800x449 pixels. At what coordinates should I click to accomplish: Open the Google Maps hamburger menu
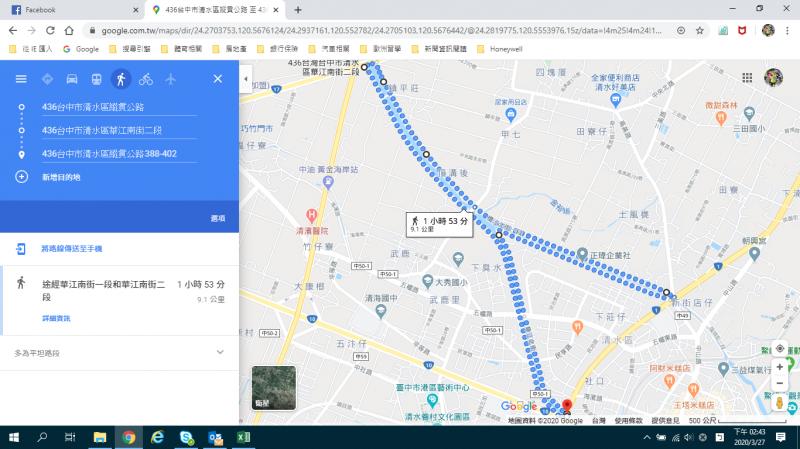(21, 78)
